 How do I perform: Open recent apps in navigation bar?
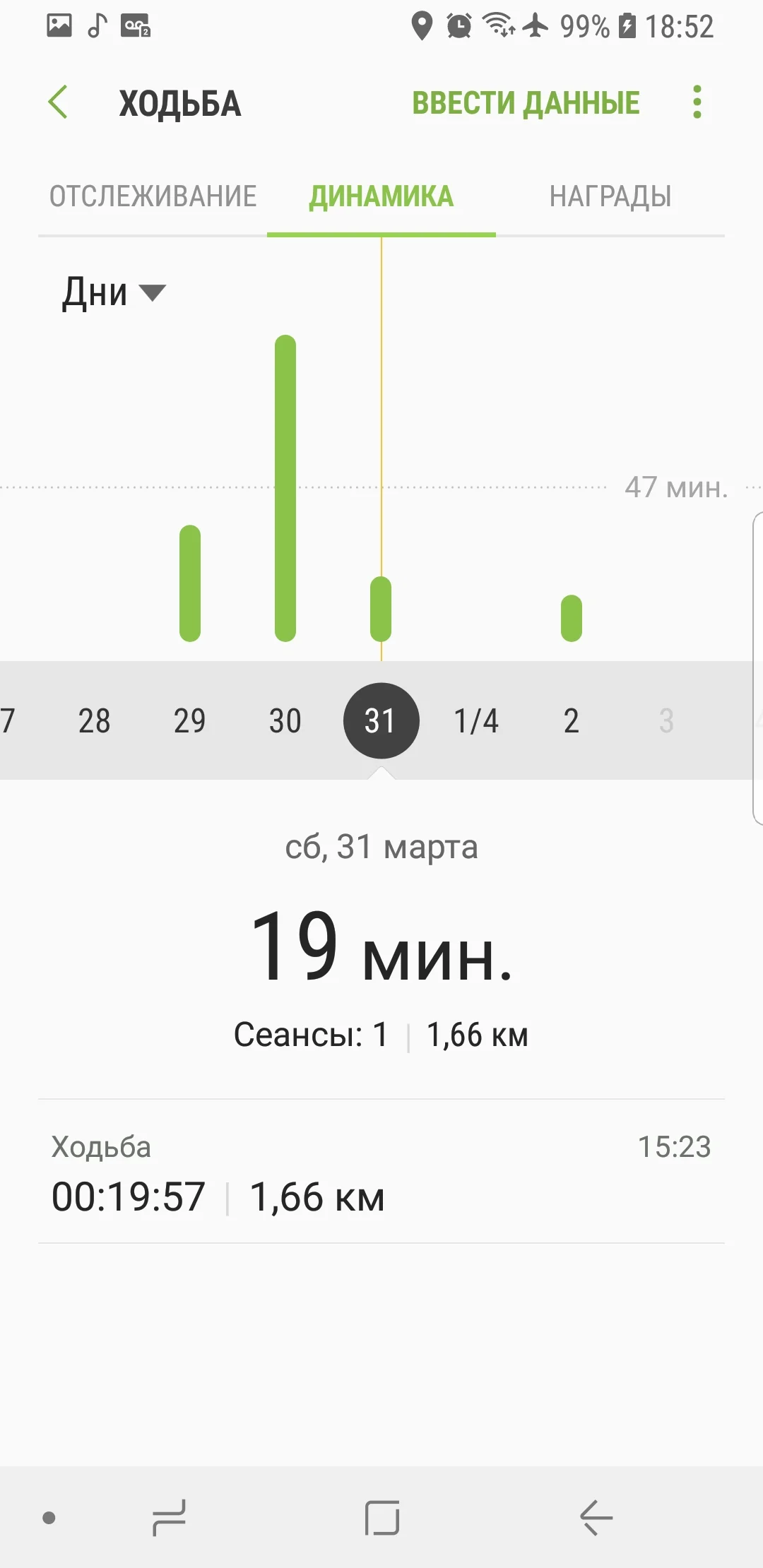170,1517
